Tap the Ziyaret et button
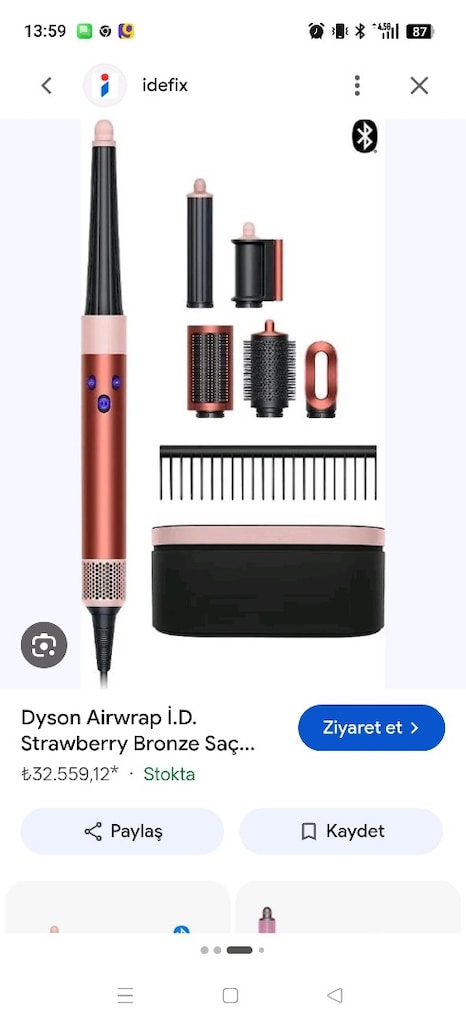Screen dimensions: 466x1024 tap(371, 728)
